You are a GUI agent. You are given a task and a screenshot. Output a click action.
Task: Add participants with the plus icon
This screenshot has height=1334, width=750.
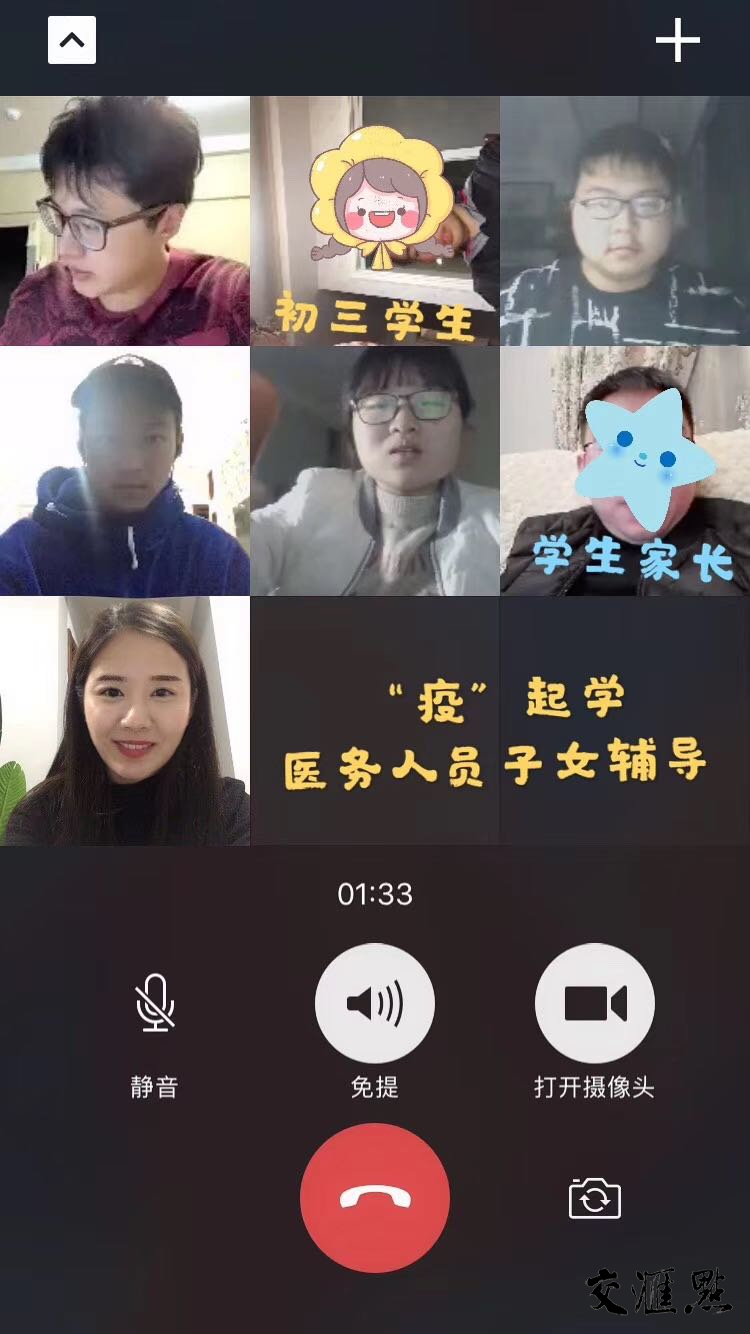(x=677, y=41)
